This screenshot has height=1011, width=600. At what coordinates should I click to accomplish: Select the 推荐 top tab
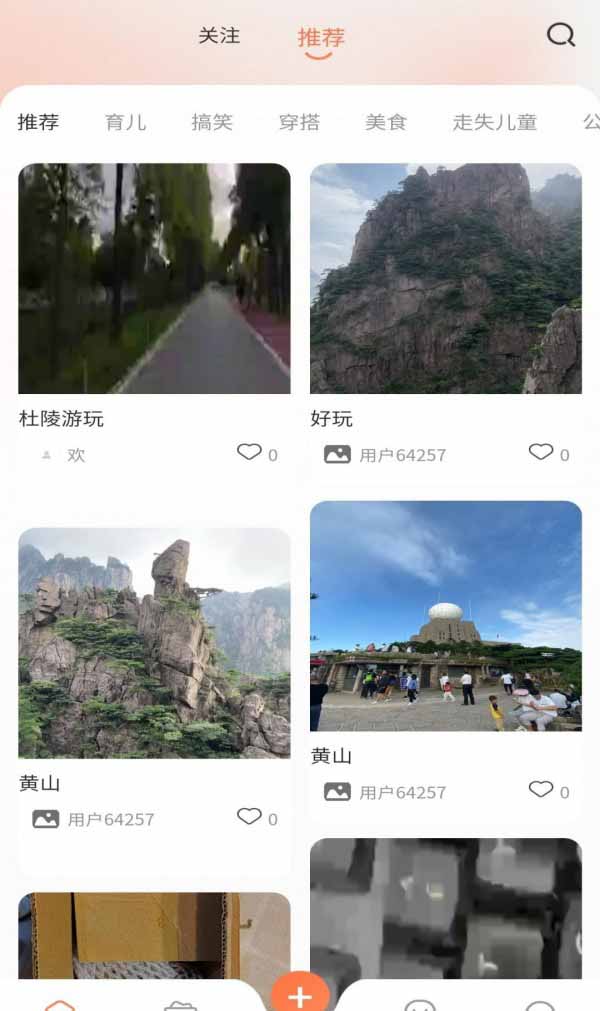coord(320,37)
